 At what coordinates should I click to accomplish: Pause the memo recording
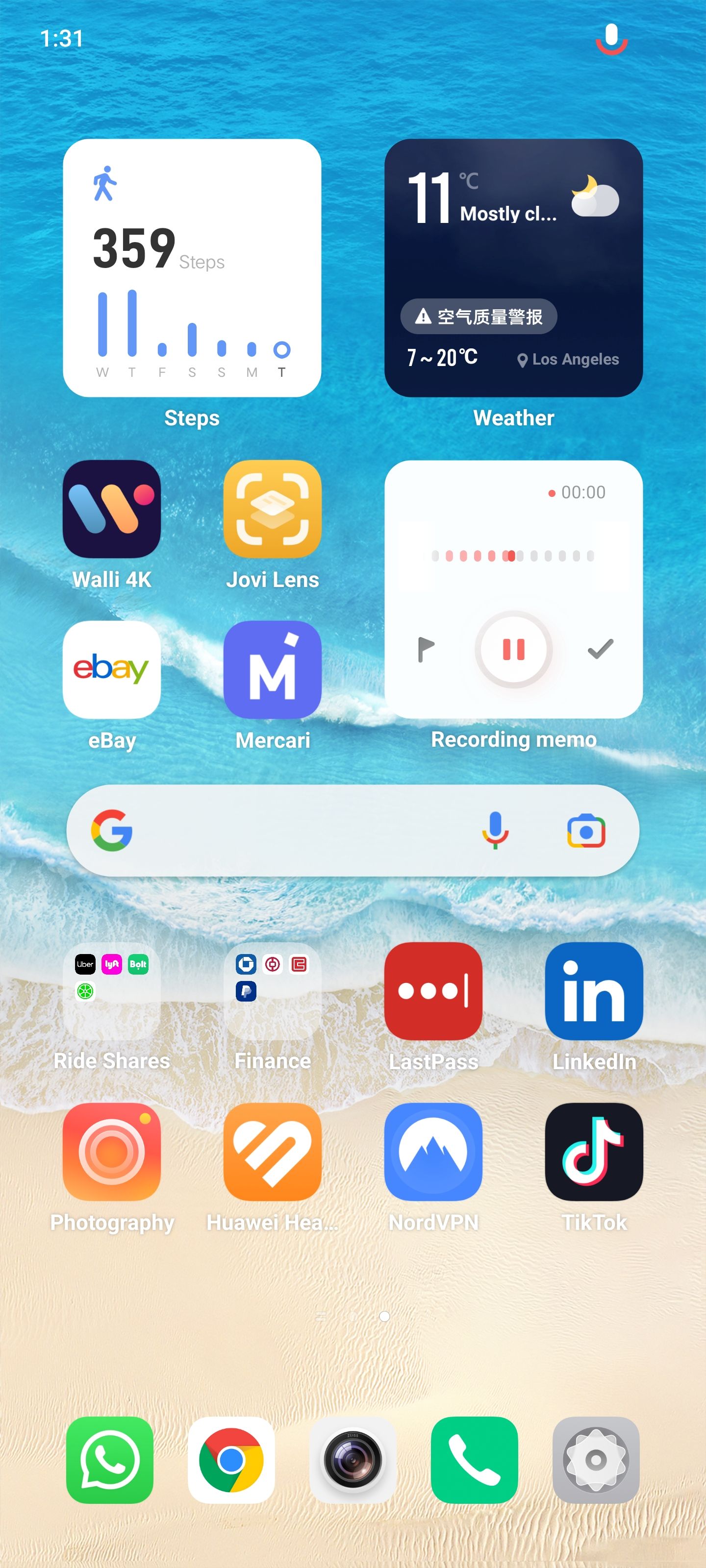point(513,649)
